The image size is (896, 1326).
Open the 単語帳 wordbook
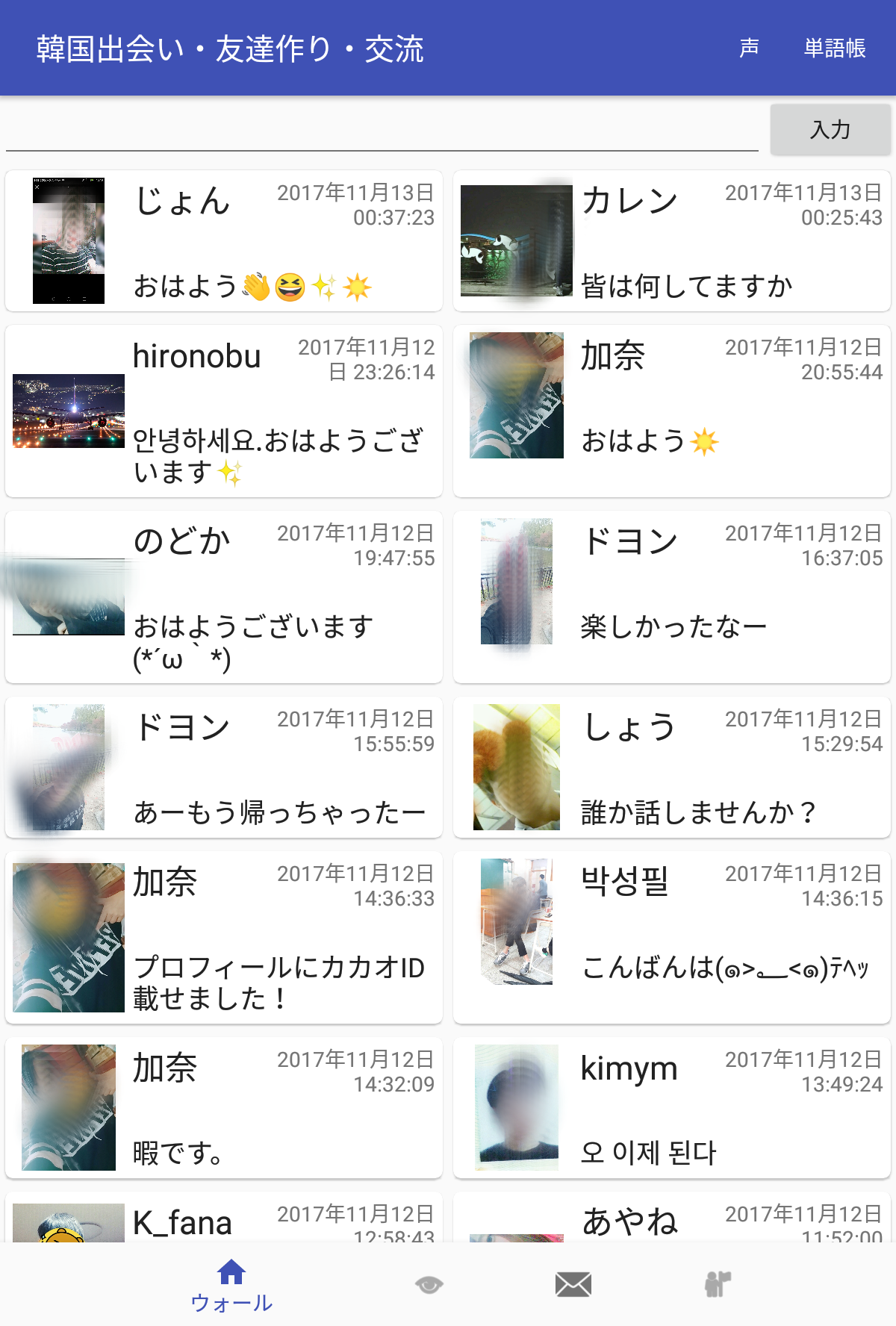coord(834,49)
